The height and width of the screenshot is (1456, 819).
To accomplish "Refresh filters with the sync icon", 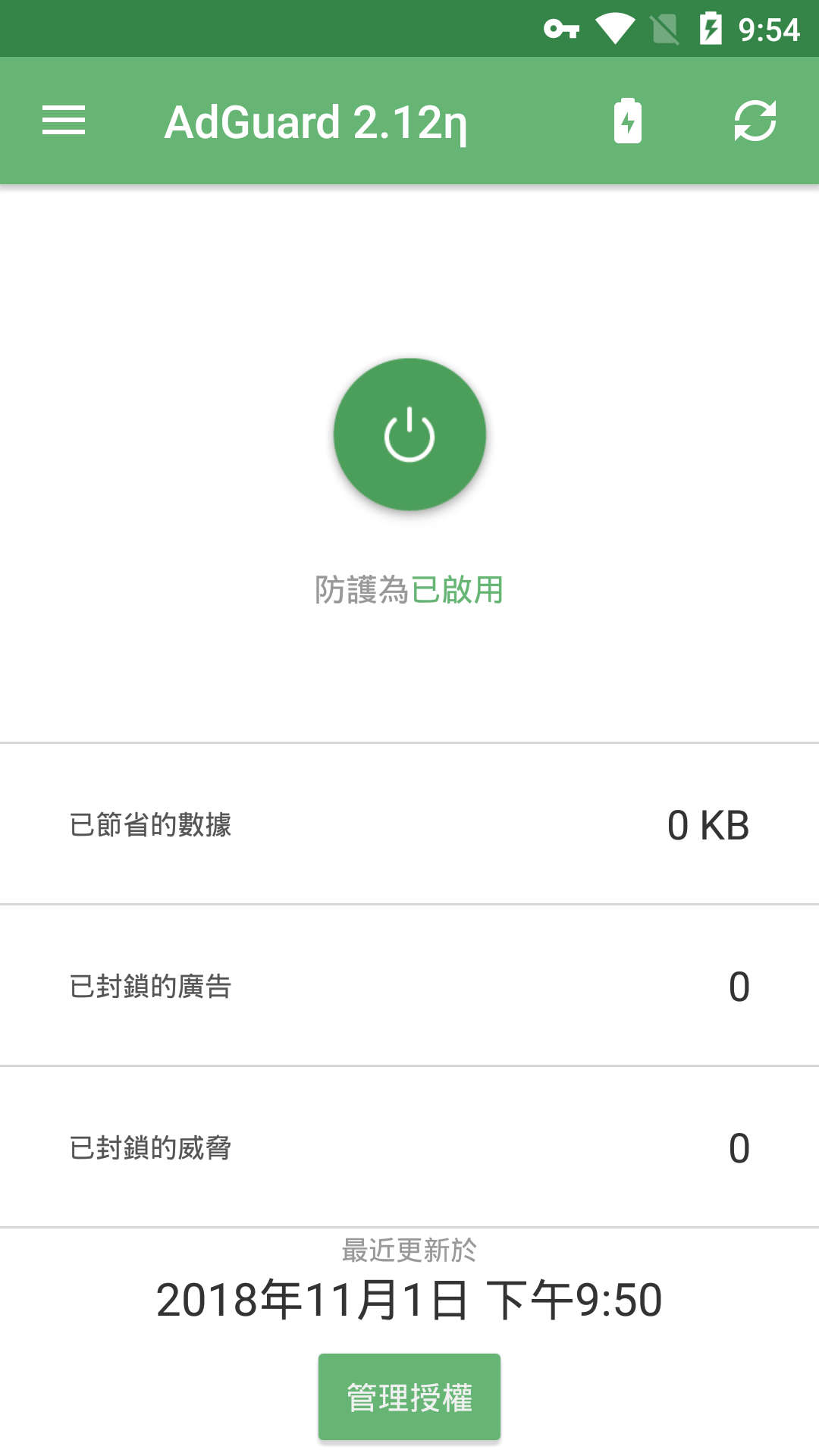I will [755, 121].
